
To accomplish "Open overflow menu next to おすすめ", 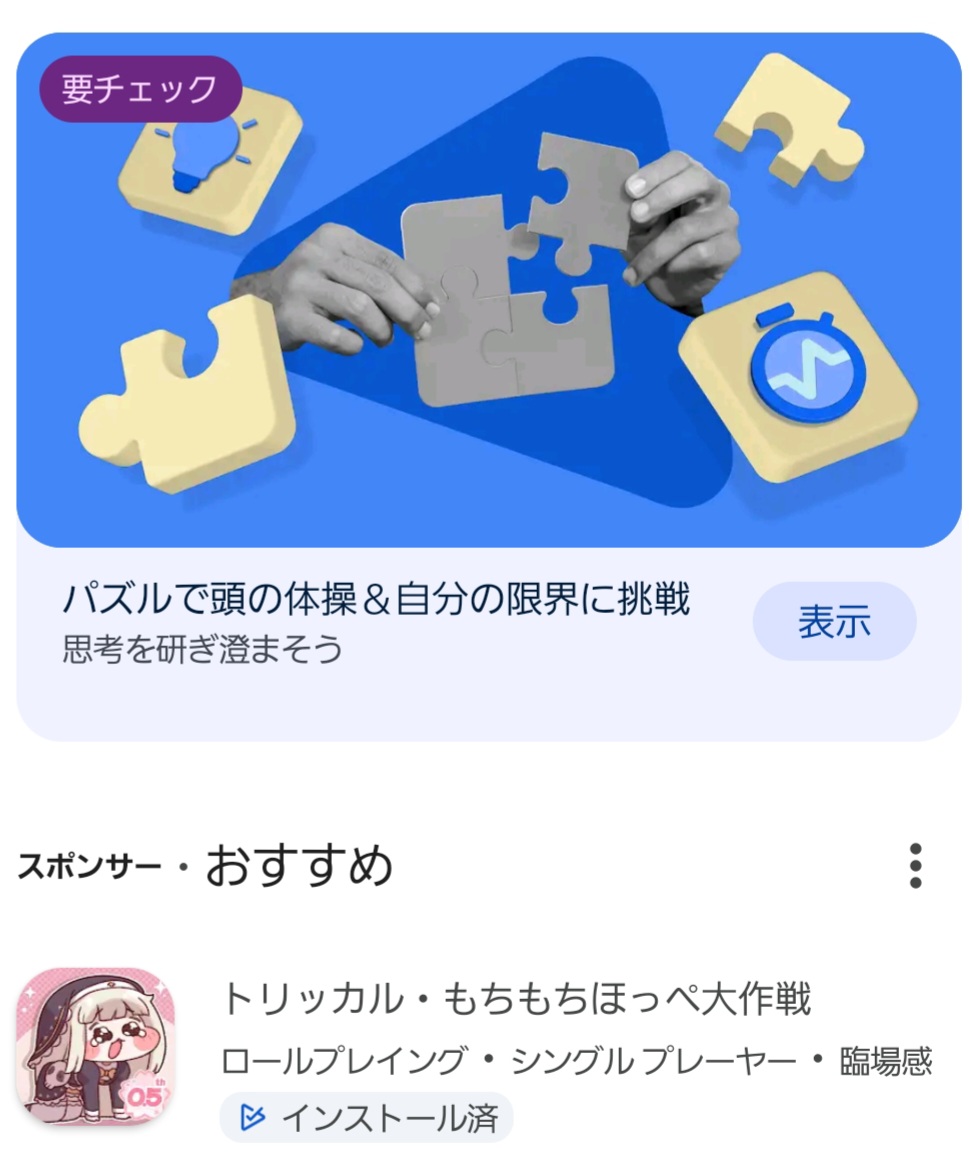I will [914, 866].
